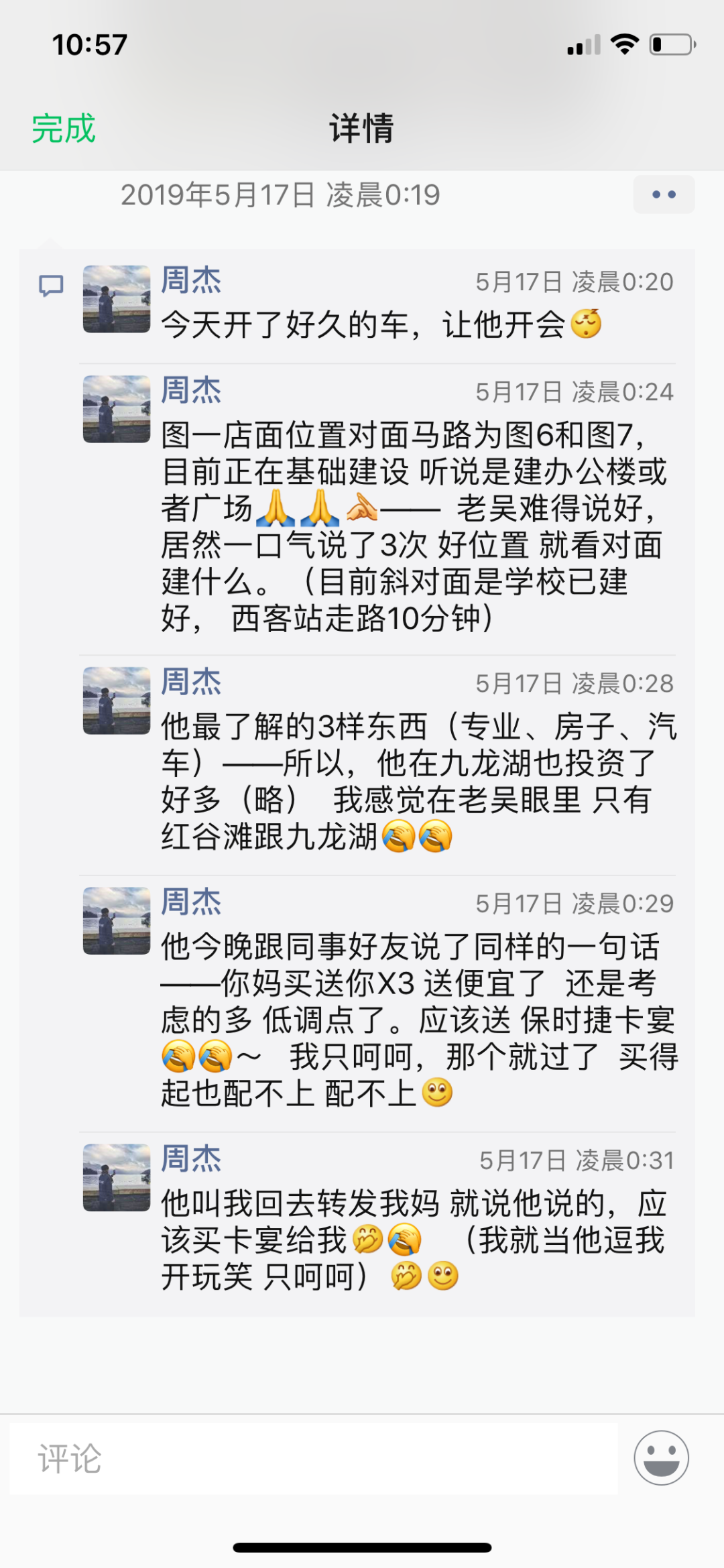Open the two-dot like/comment menu
This screenshot has width=724, height=1568.
coord(664,194)
